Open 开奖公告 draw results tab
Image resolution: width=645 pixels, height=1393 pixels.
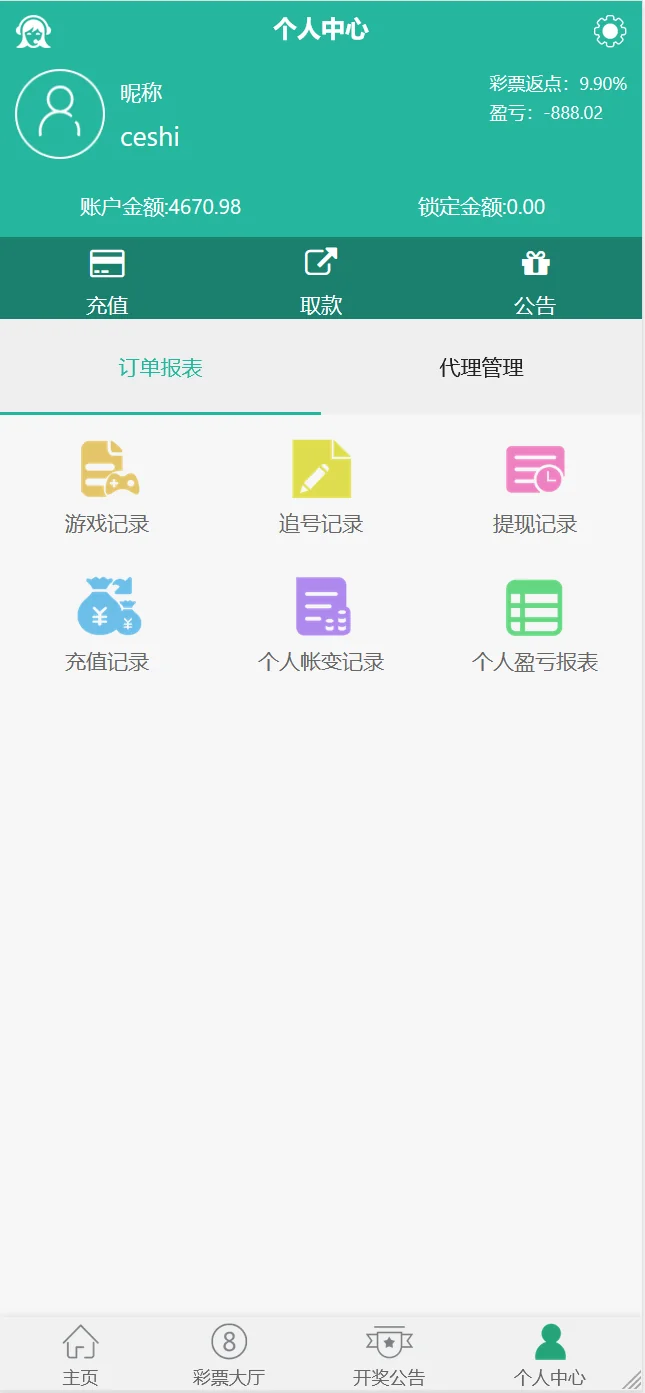(389, 1354)
